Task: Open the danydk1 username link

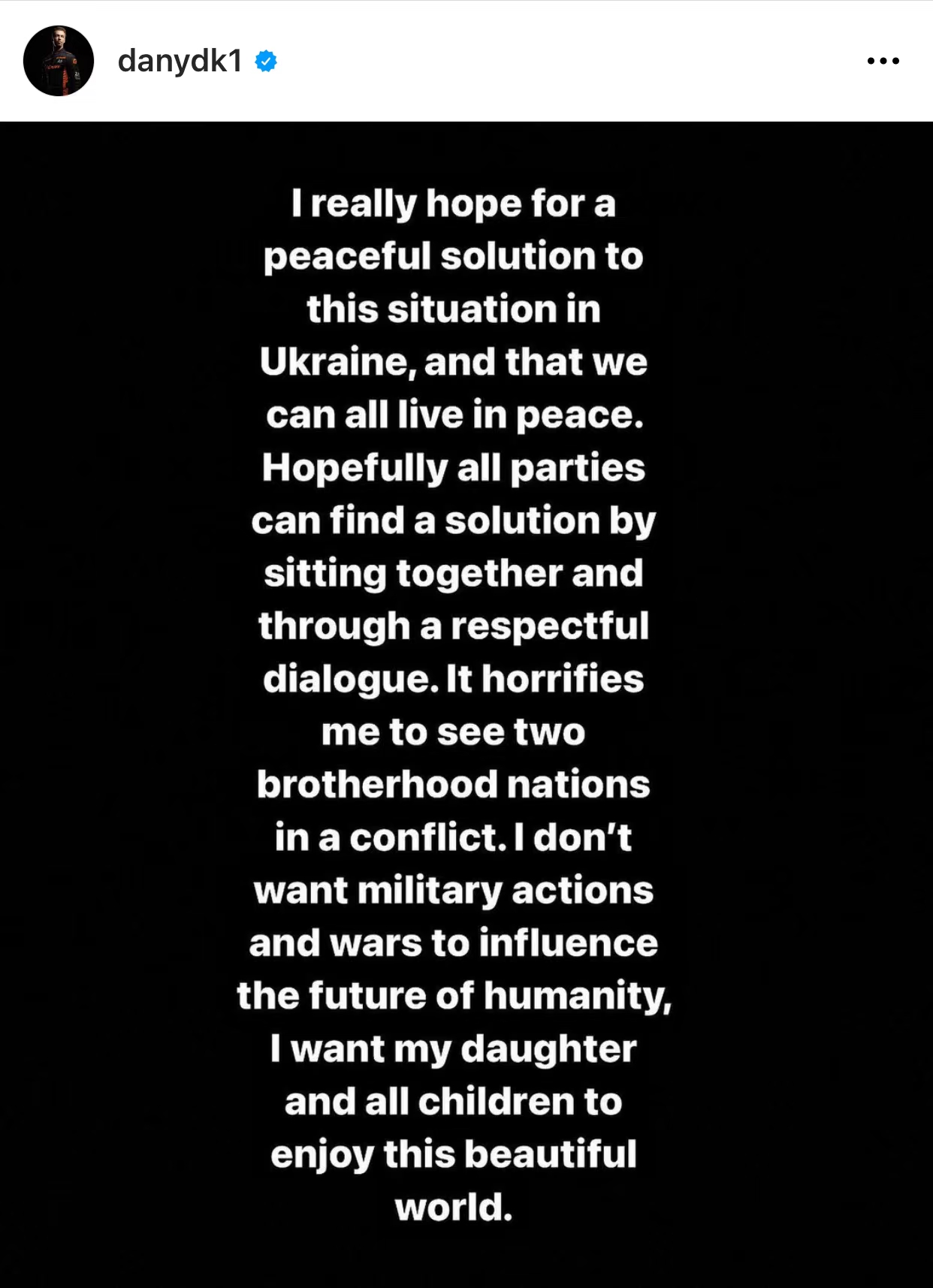Action: [x=180, y=61]
